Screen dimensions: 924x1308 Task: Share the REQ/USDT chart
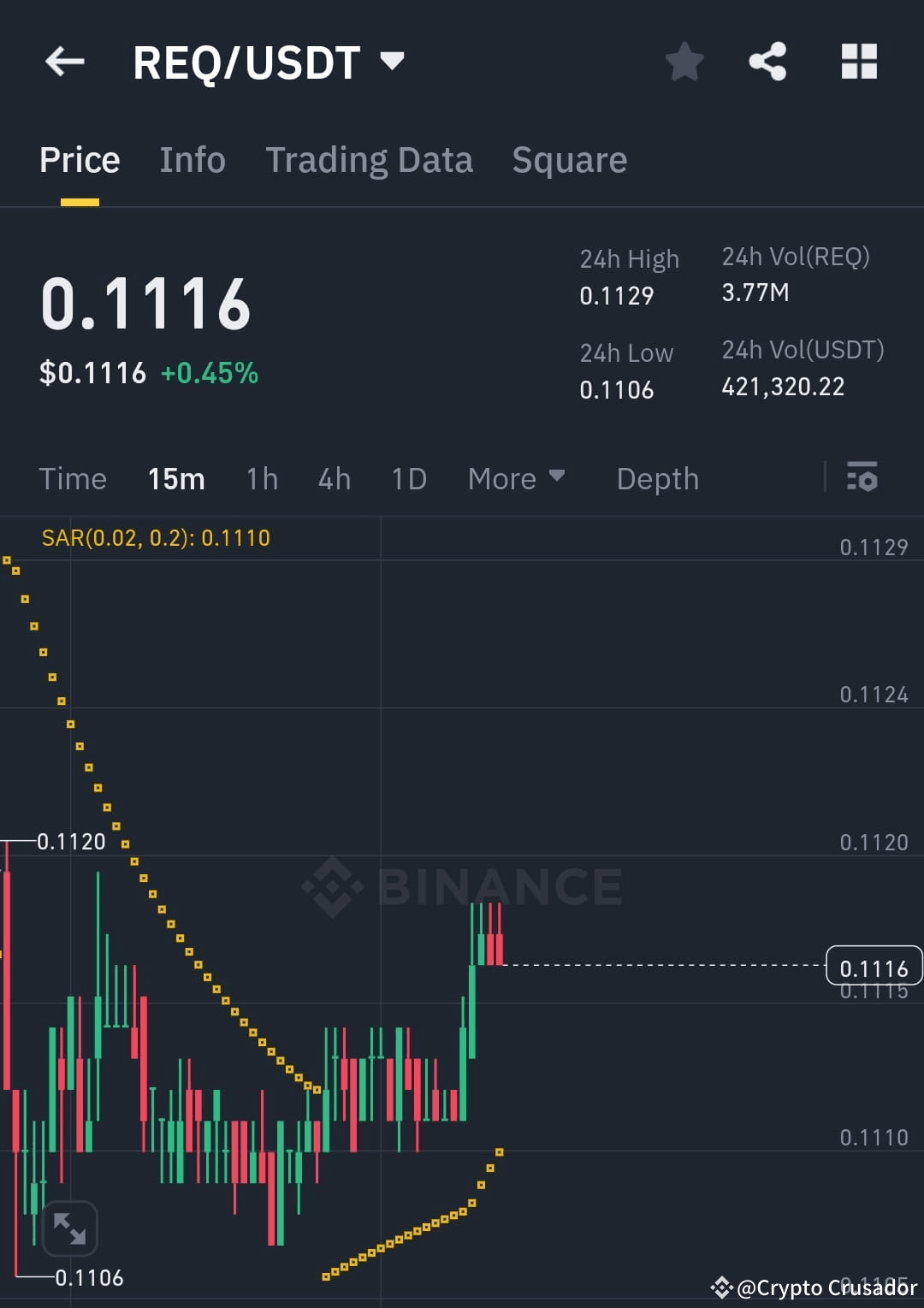point(767,61)
